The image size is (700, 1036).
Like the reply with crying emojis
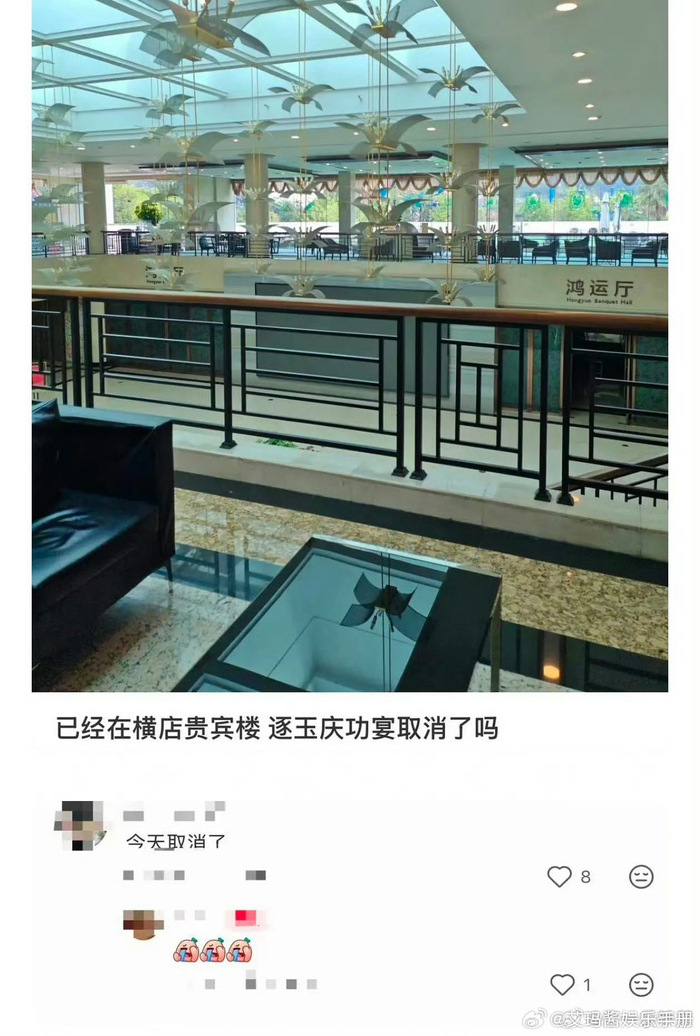tap(563, 985)
